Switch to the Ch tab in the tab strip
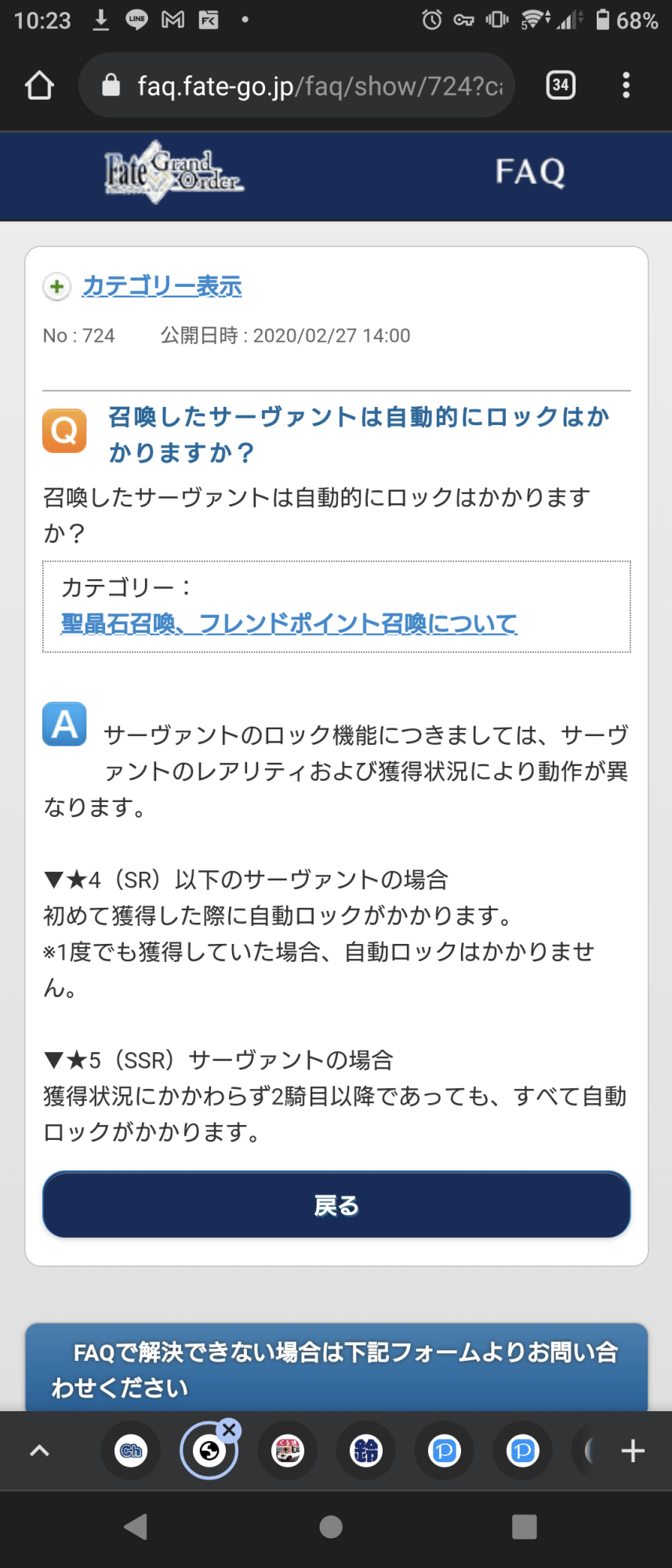672x1568 pixels. pyautogui.click(x=130, y=1451)
